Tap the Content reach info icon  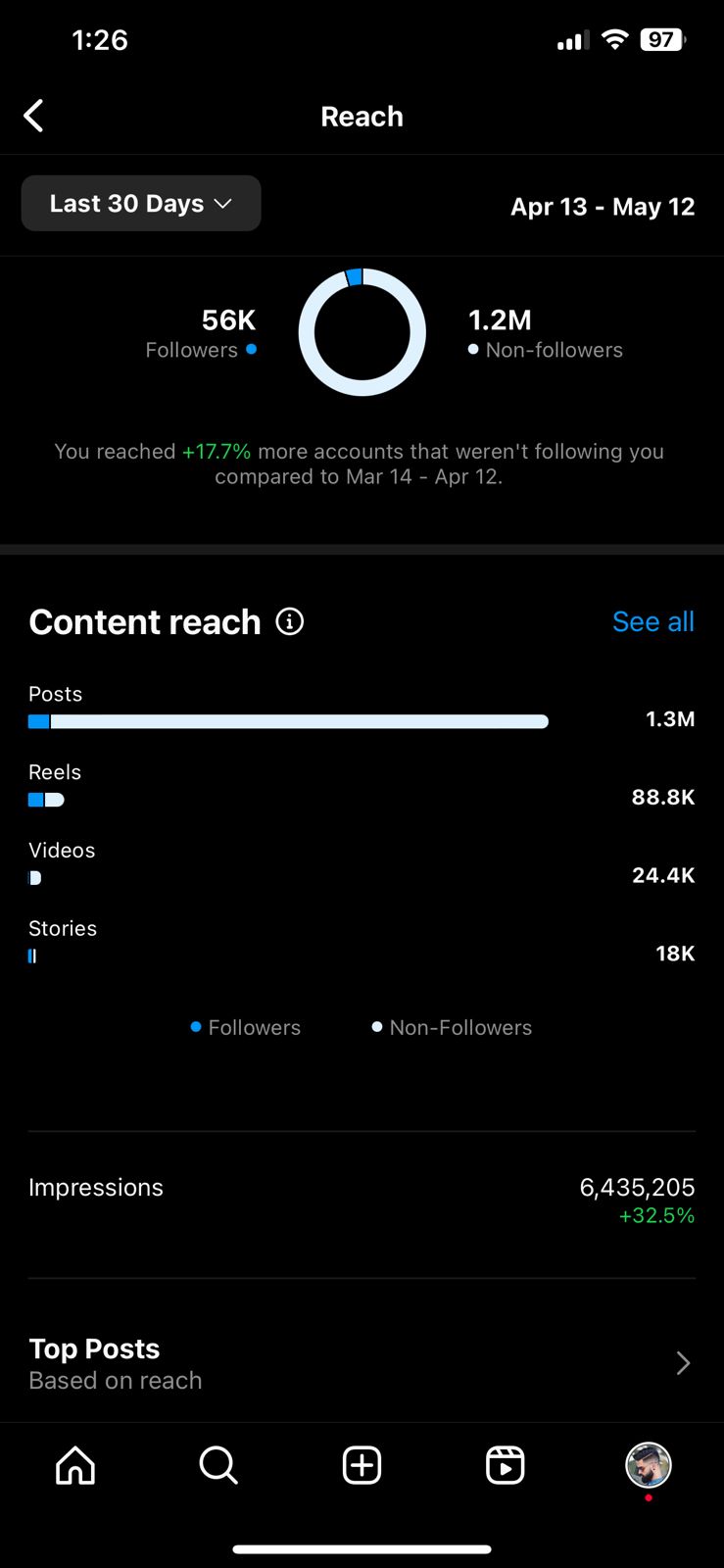pyautogui.click(x=290, y=621)
